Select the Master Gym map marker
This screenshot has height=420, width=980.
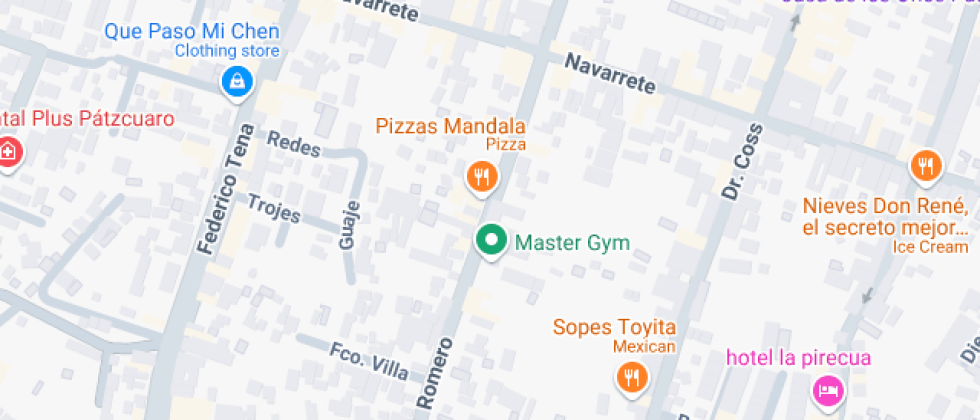490,240
